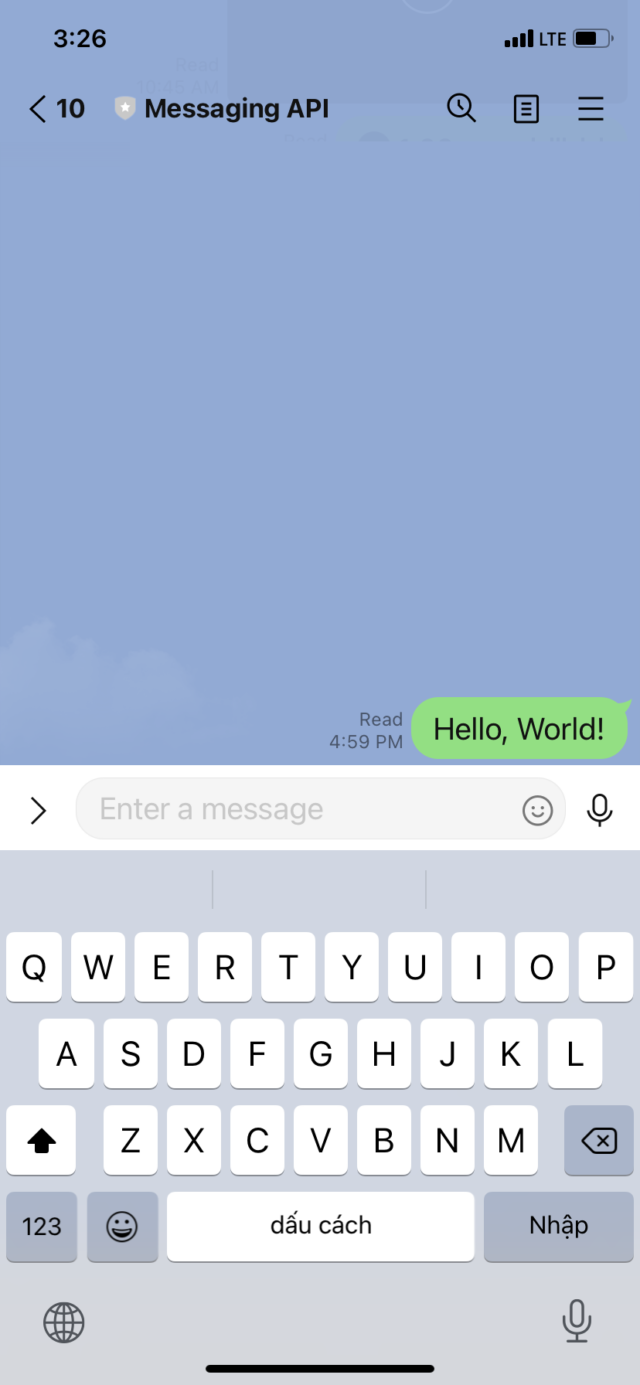
Task: Open the notes icon in header
Action: (x=526, y=109)
